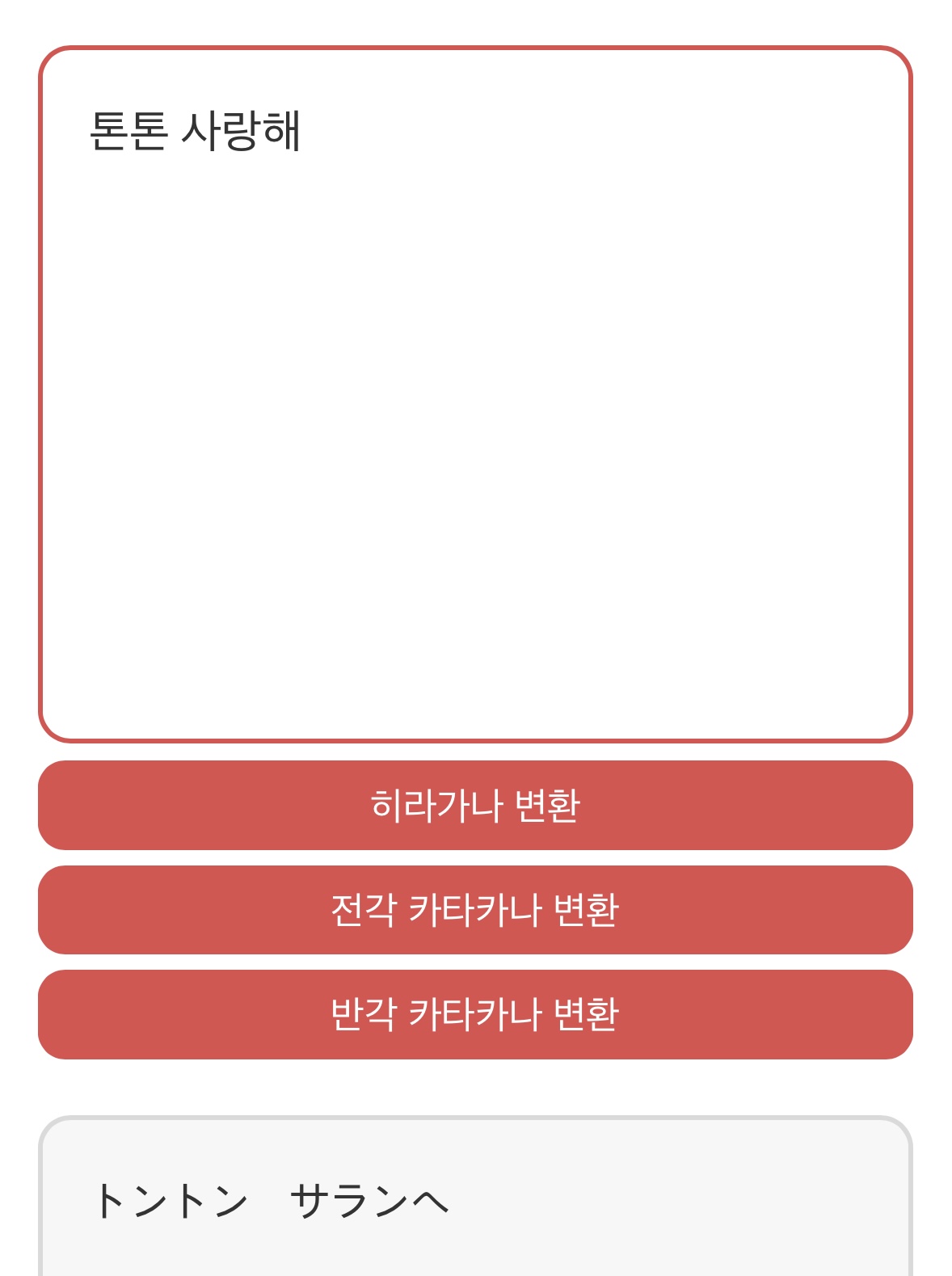Viewport: 952px width, 1276px height.
Task: Click the converted output トントン サランヘ
Action: 275,1202
